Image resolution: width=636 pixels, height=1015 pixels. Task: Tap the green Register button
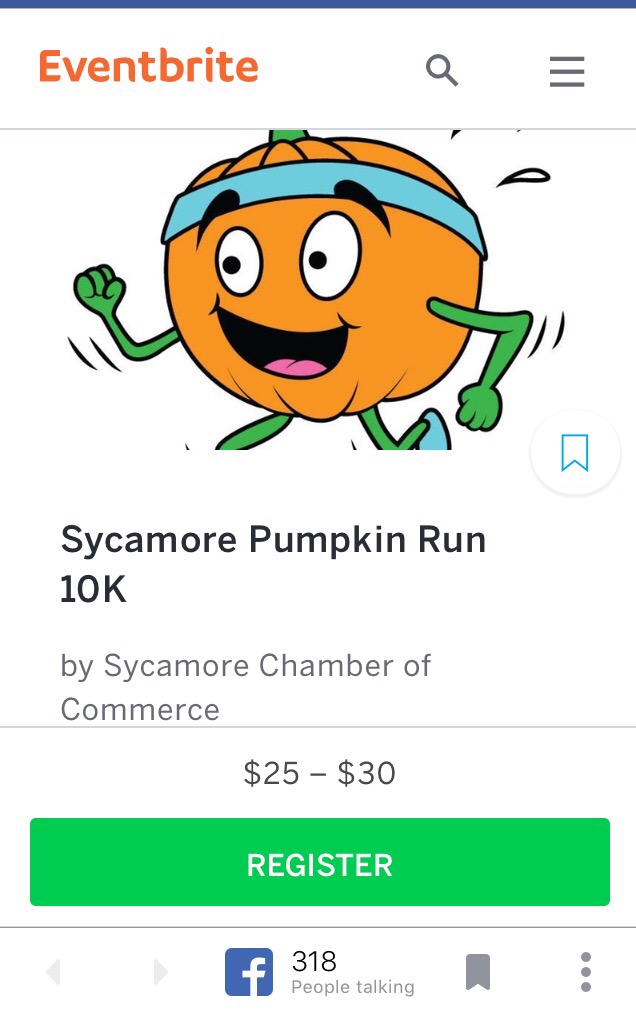[320, 863]
